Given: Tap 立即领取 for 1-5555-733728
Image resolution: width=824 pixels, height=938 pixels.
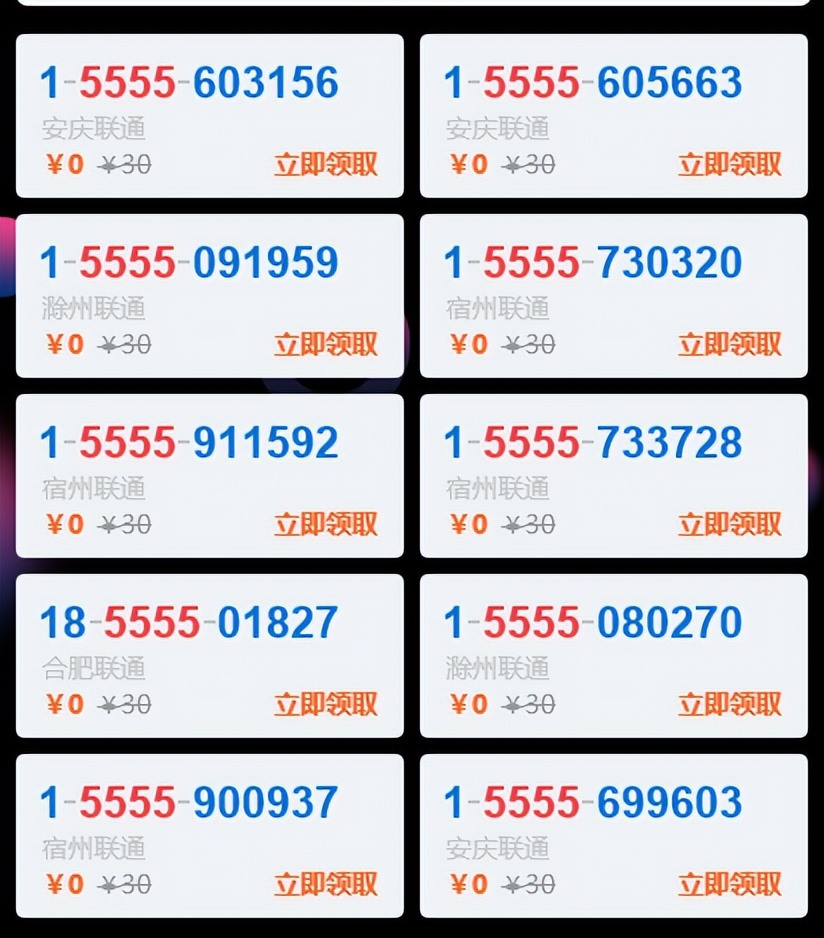Looking at the screenshot, I should point(730,524).
